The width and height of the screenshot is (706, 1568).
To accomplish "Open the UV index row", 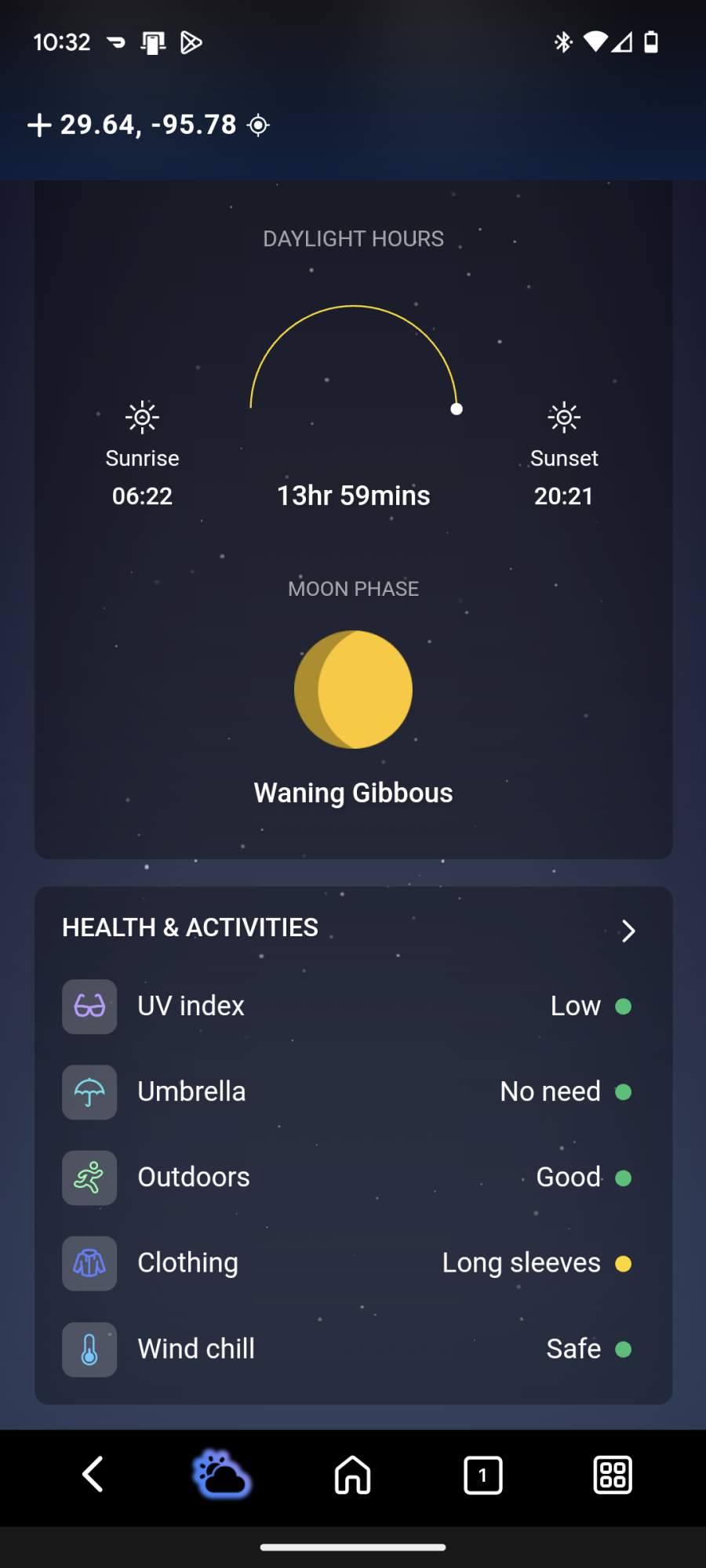I will click(x=353, y=1006).
